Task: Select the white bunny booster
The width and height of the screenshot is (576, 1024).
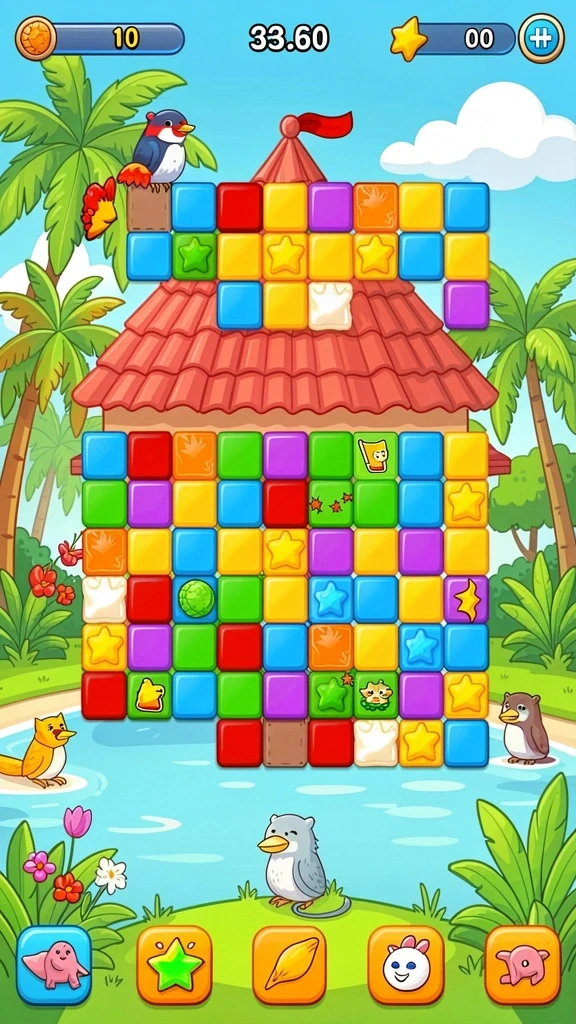Action: click(x=406, y=965)
